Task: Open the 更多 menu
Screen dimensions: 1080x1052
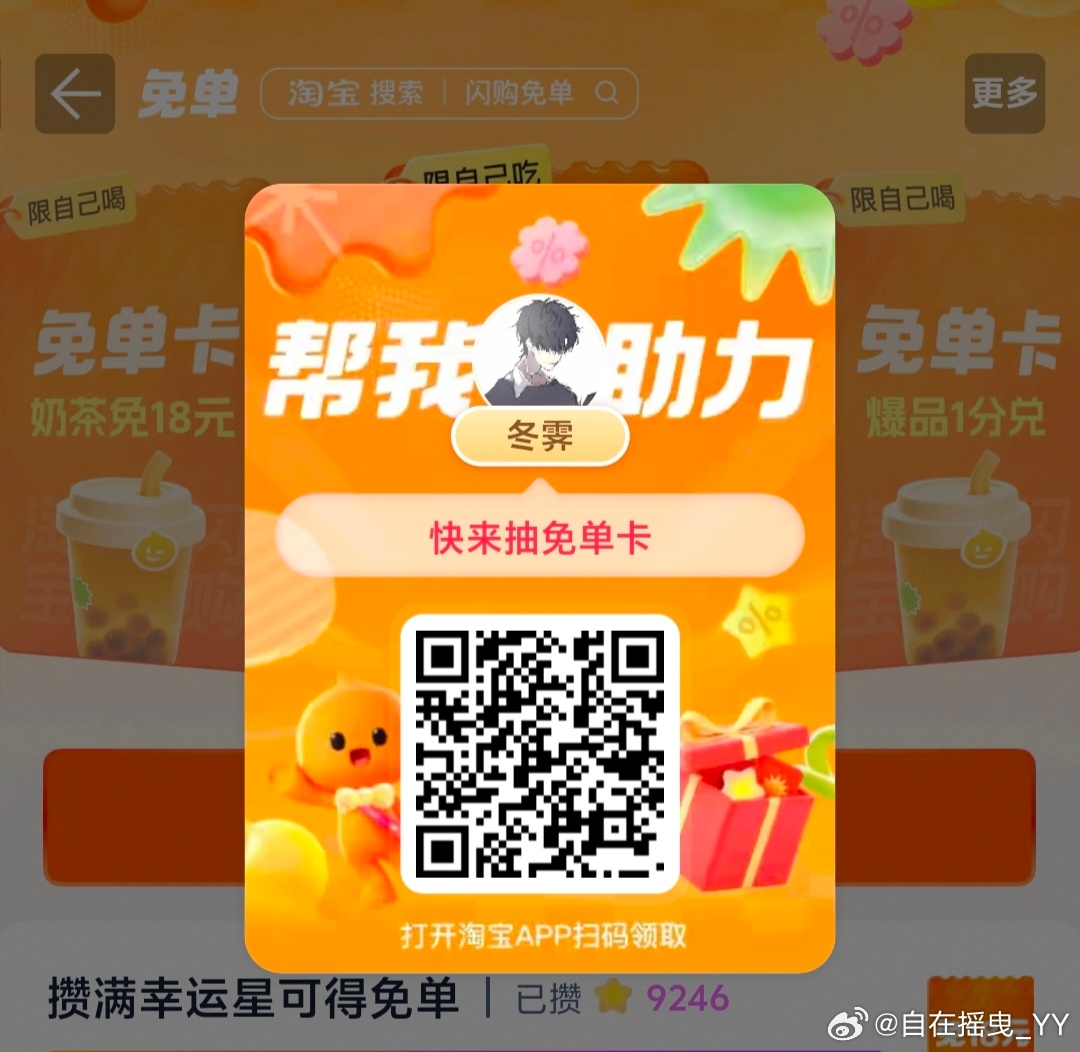Action: (1004, 94)
